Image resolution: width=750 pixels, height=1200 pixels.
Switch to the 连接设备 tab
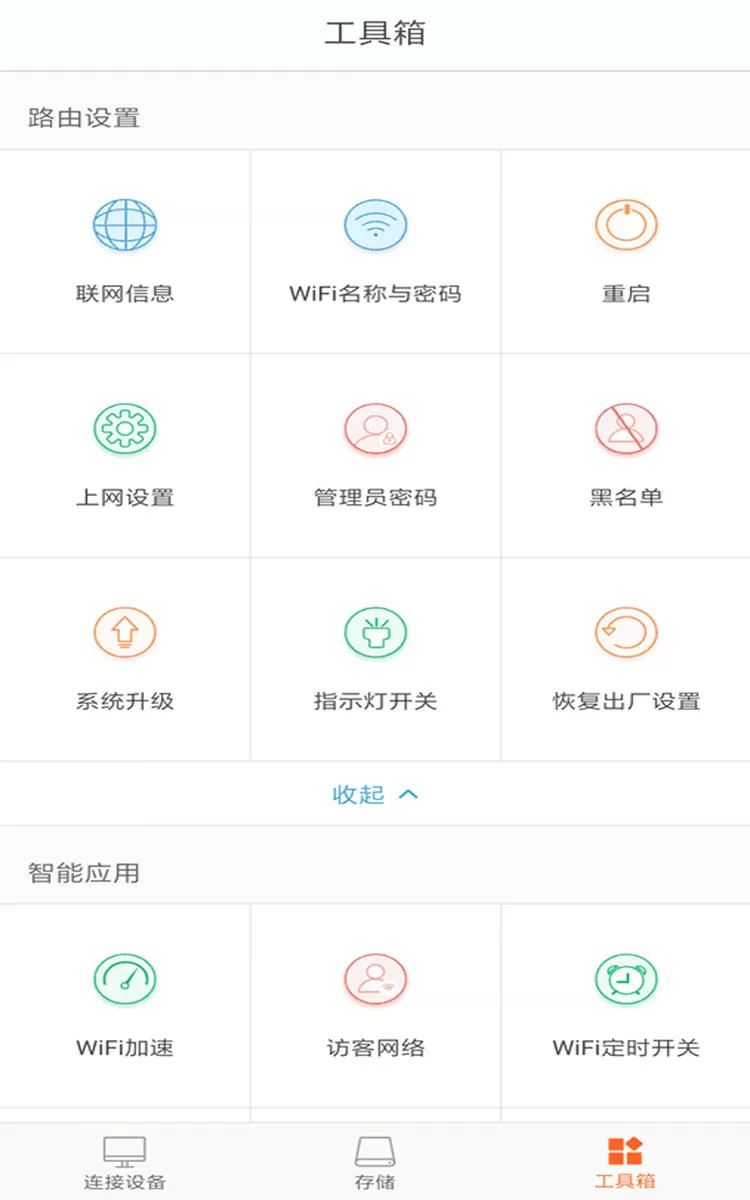tap(125, 1162)
